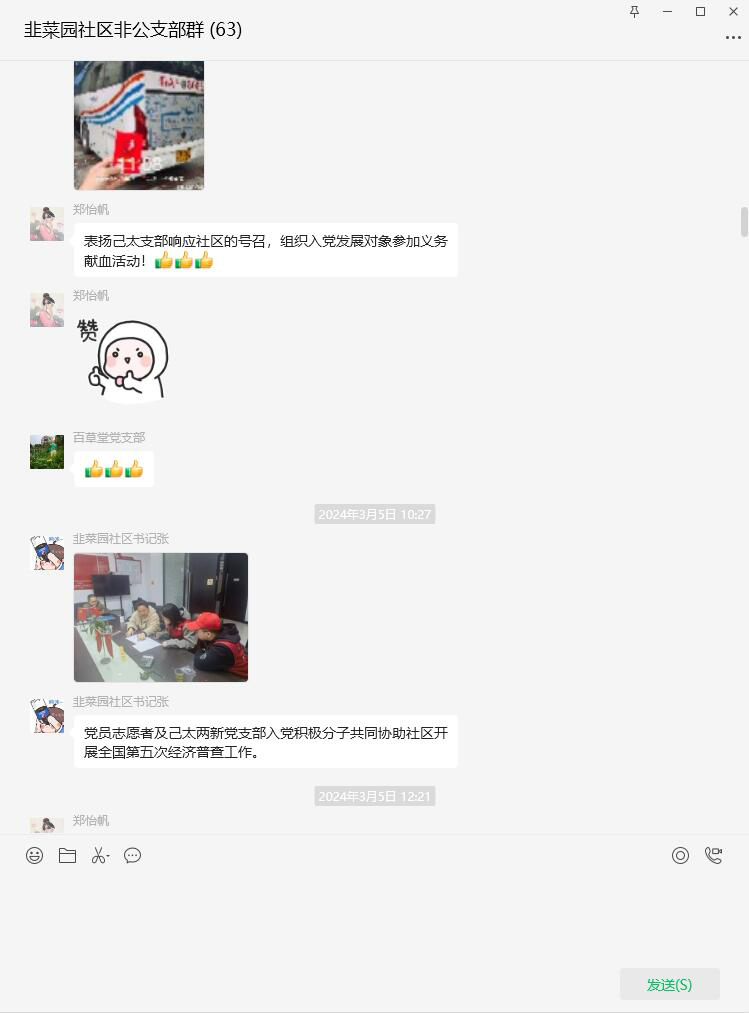The image size is (749, 1013).
Task: Open 百草堂党支部's avatar profile
Action: coord(47,452)
